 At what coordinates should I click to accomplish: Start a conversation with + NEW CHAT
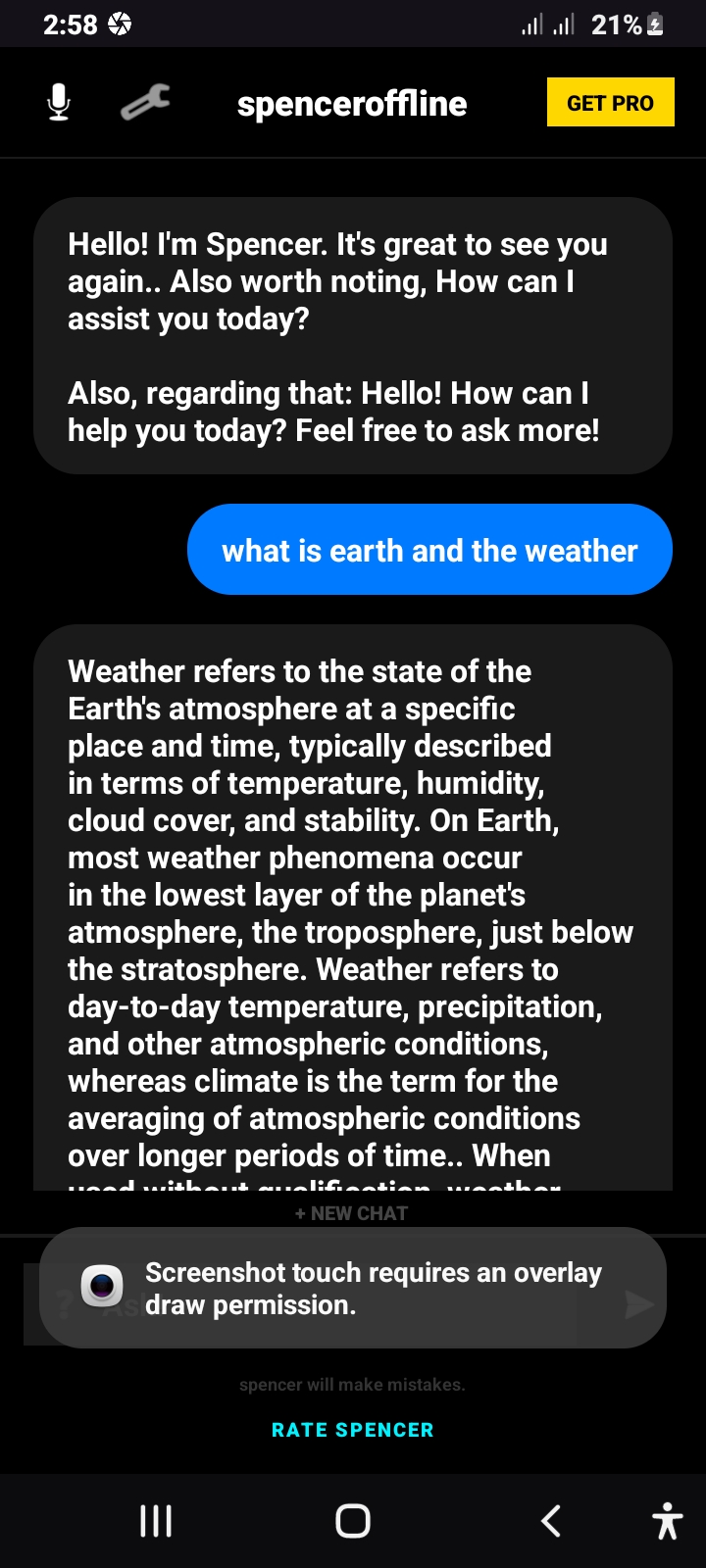[351, 1212]
